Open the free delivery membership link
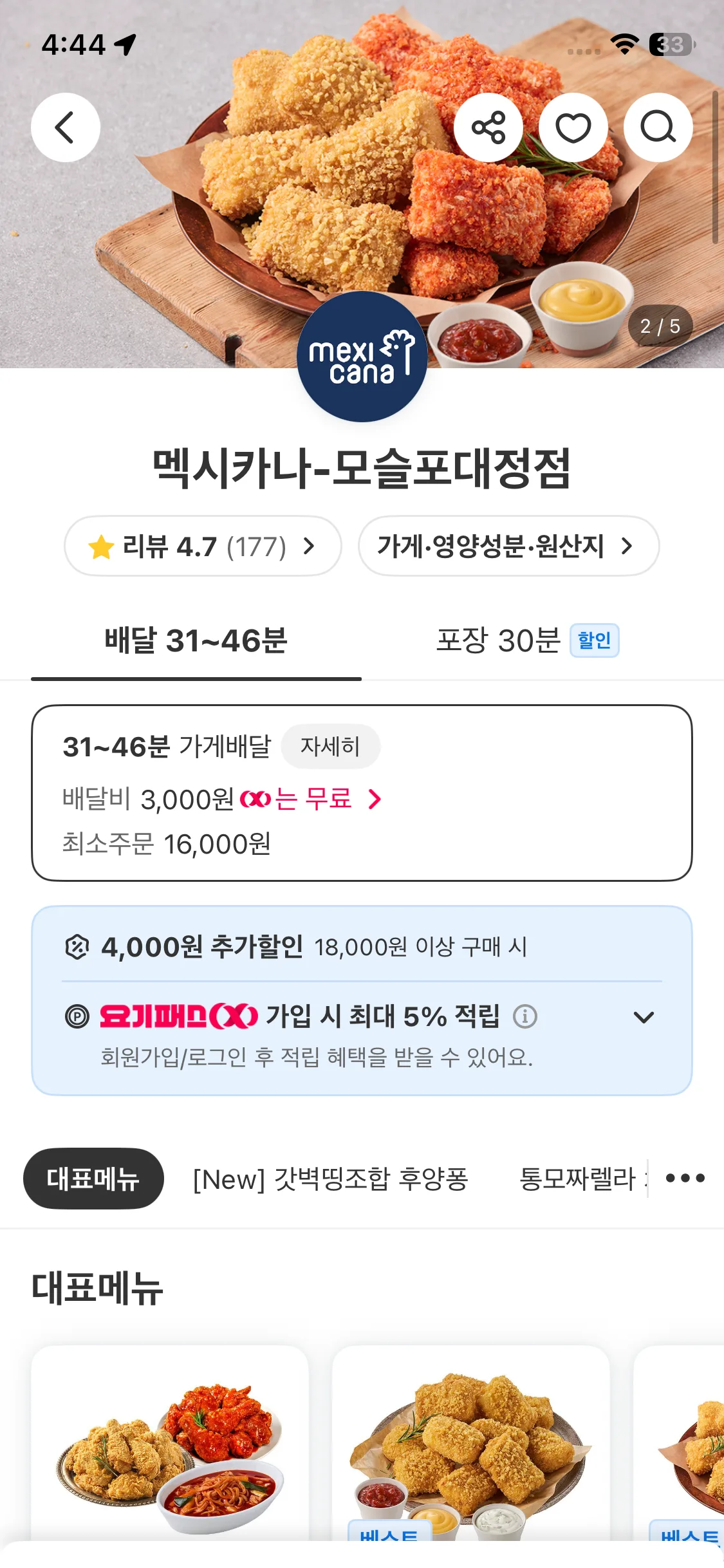Viewport: 724px width, 1568px height. [311, 799]
